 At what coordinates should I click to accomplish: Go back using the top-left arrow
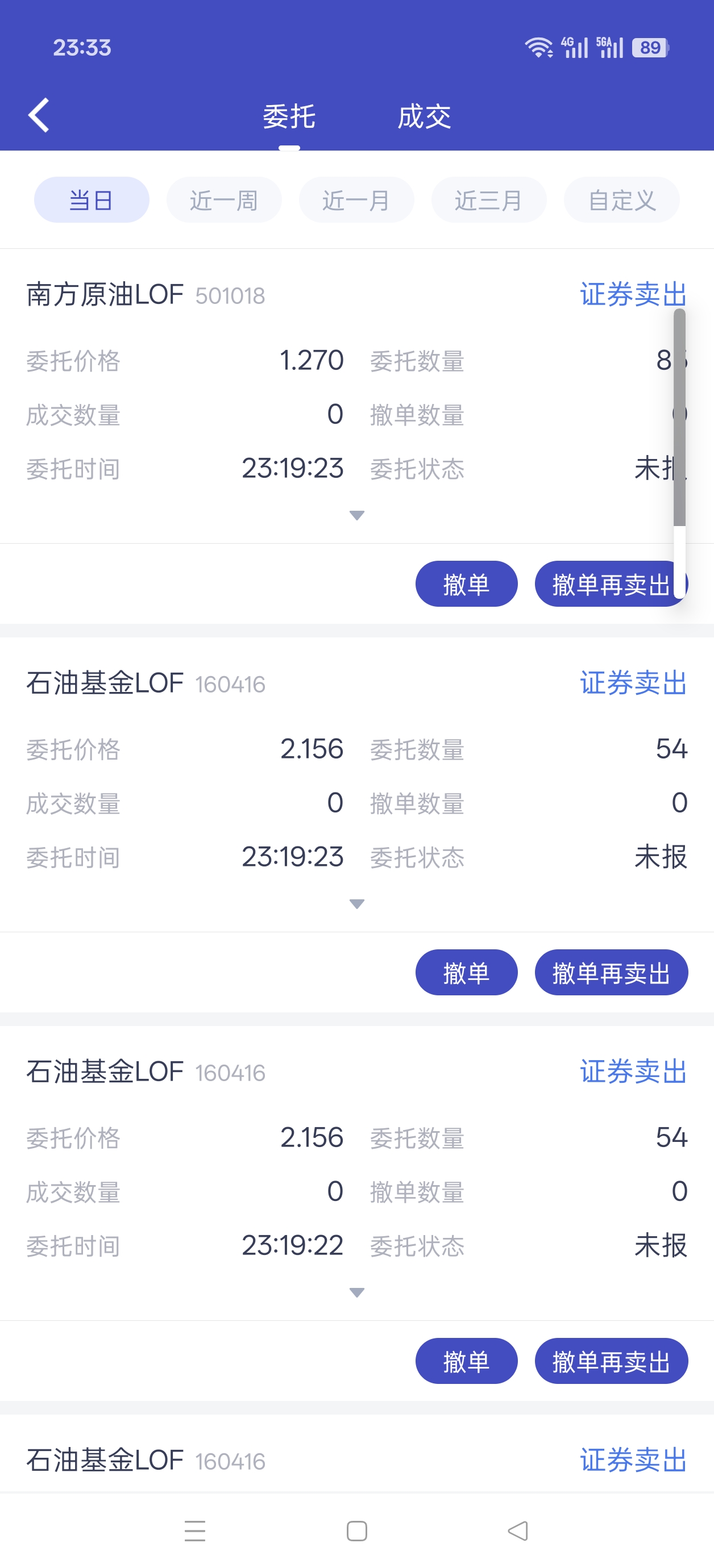click(39, 115)
